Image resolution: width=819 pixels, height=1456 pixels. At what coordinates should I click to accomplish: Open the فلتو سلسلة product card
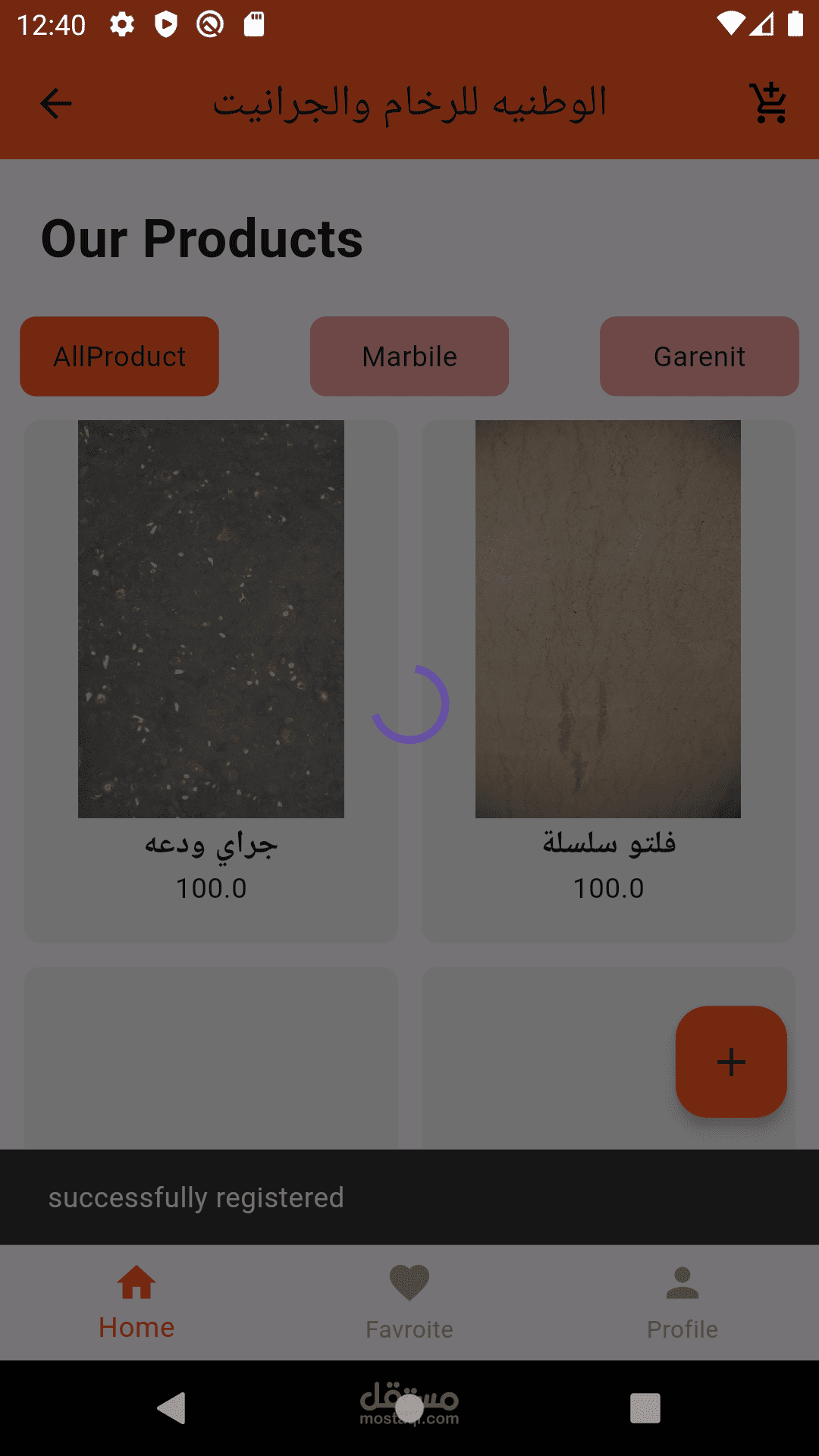click(608, 681)
